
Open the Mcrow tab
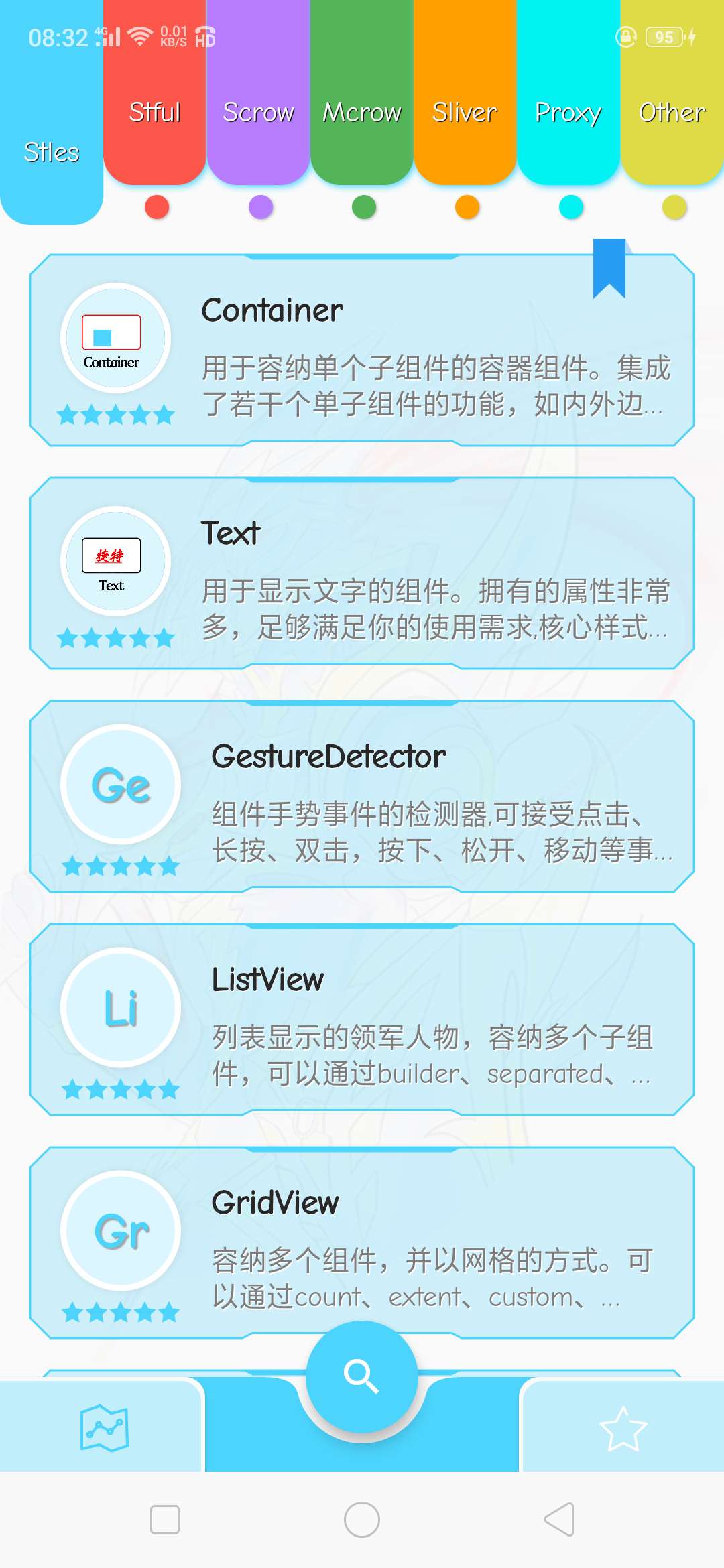(362, 112)
